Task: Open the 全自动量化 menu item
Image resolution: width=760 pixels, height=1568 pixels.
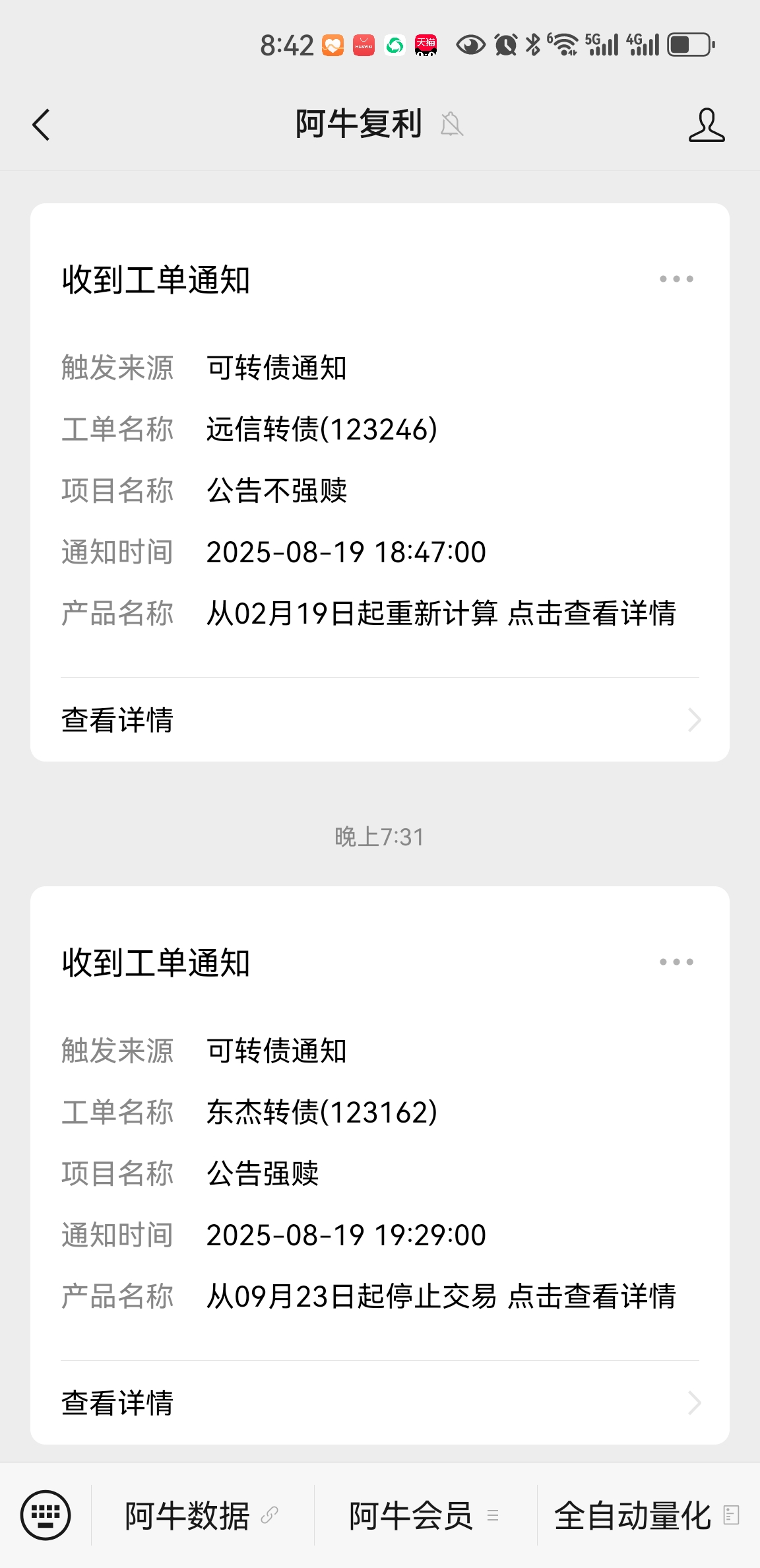Action: [647, 1515]
